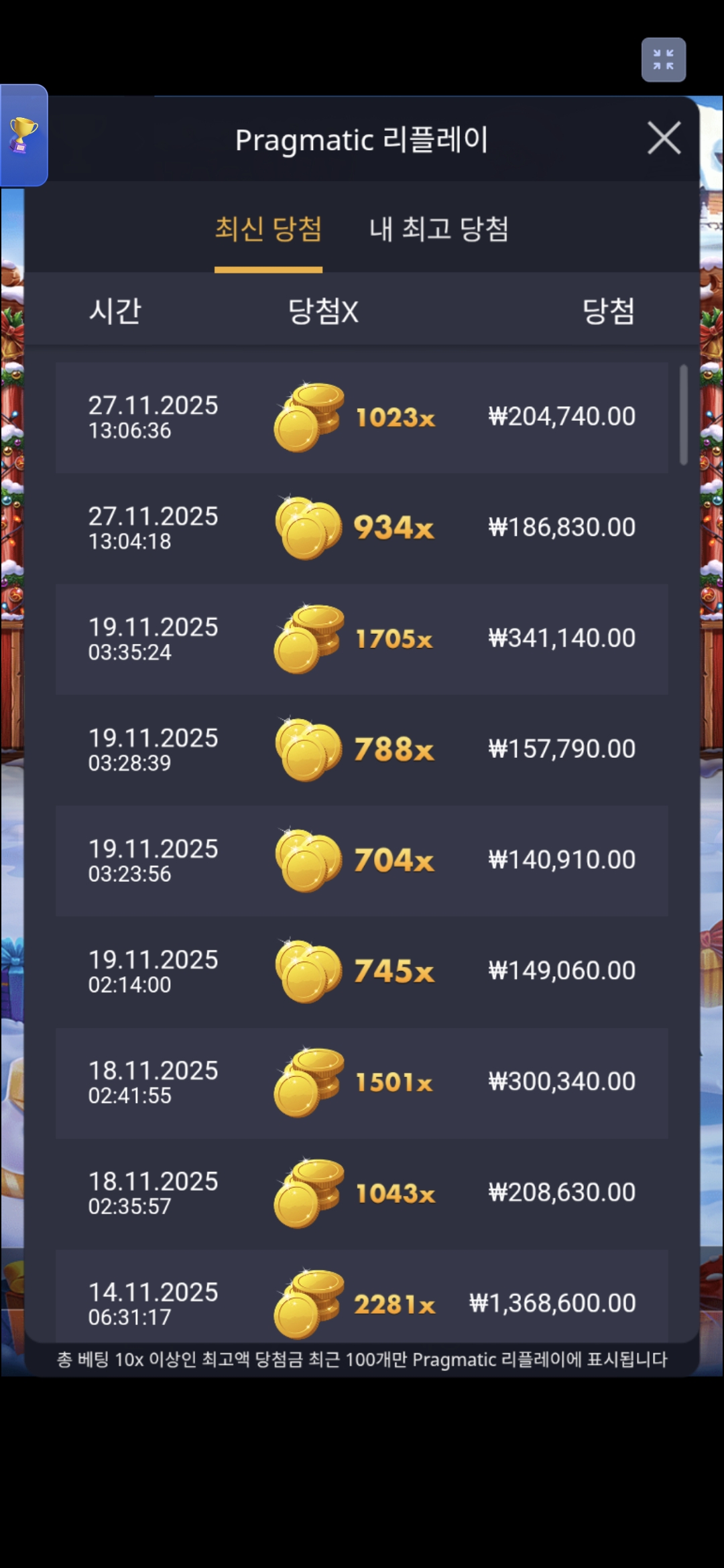Exit fullscreen with the shrink icon

click(x=663, y=60)
